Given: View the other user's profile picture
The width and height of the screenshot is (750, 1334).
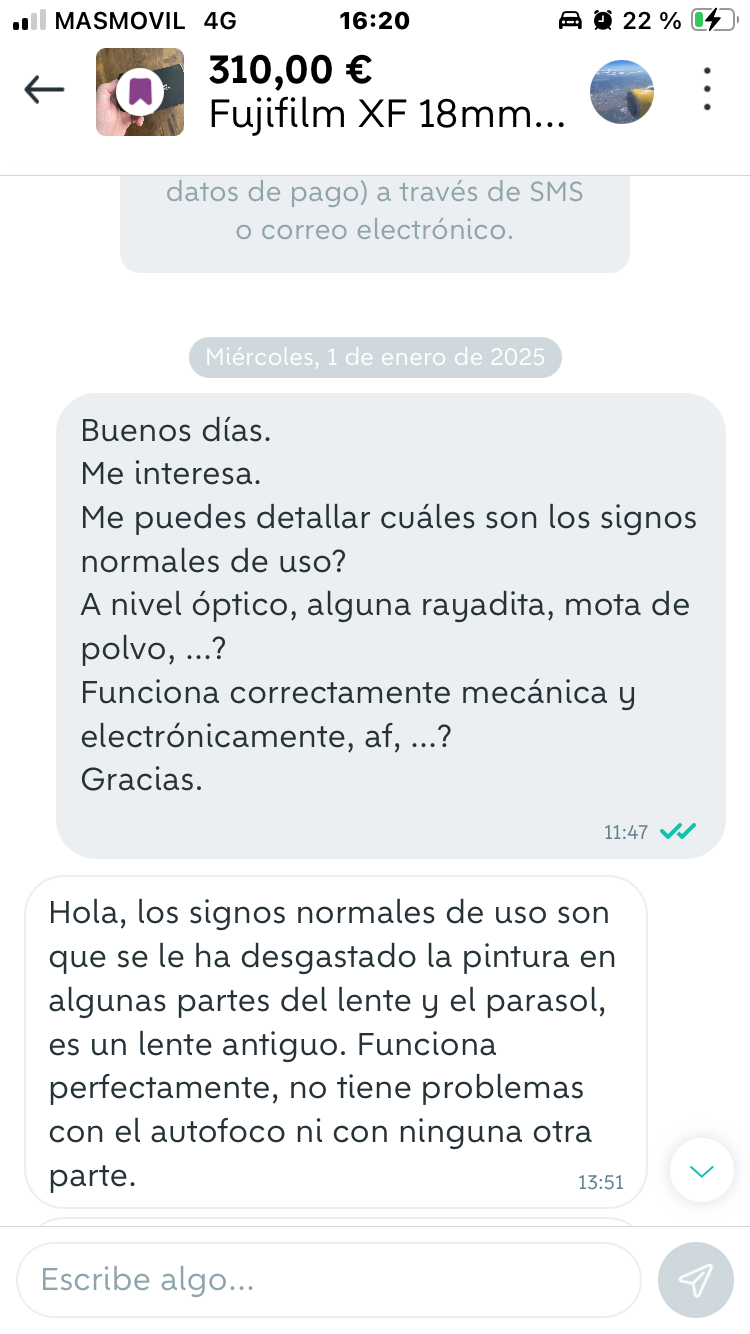Looking at the screenshot, I should [623, 92].
